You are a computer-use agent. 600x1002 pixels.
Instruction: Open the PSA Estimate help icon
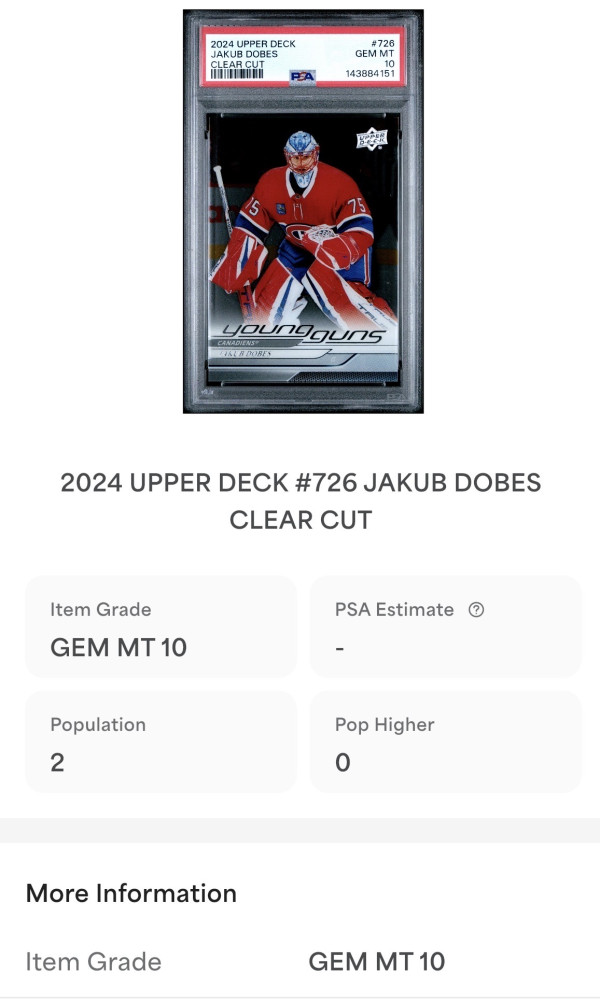coord(476,610)
